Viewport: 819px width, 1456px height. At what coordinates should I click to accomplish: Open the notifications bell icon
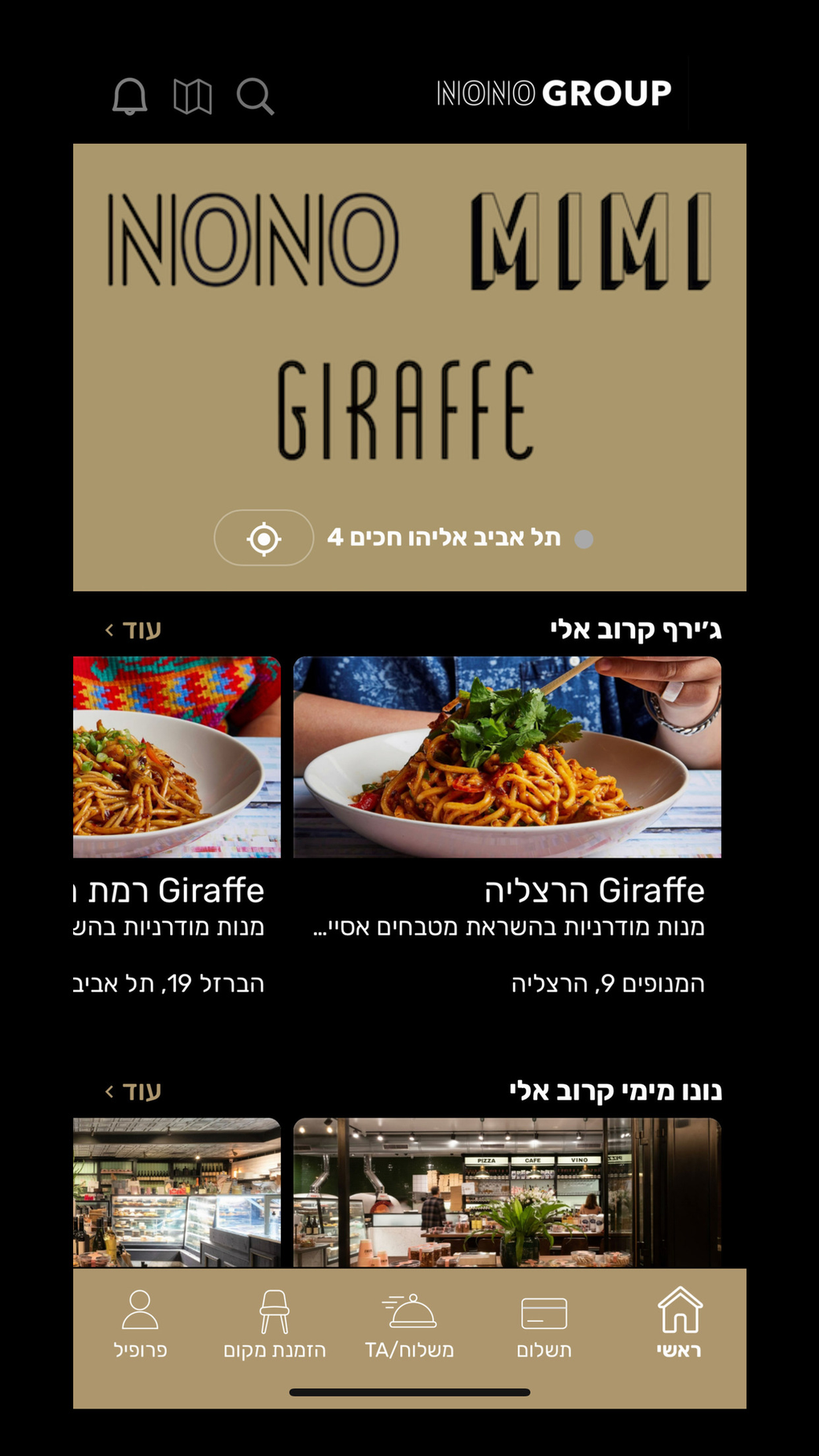tap(129, 96)
